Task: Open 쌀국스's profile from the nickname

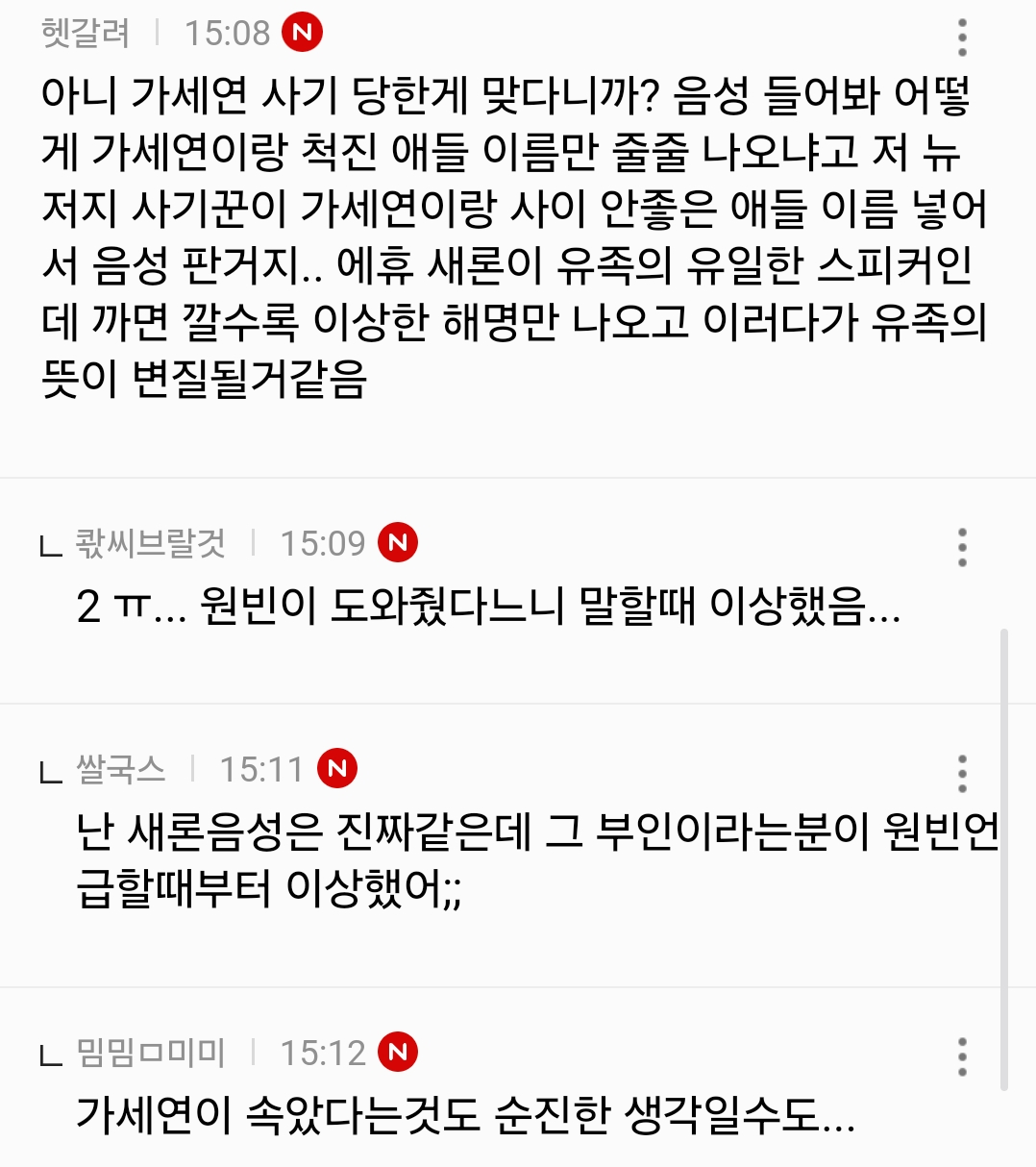Action: point(121,769)
